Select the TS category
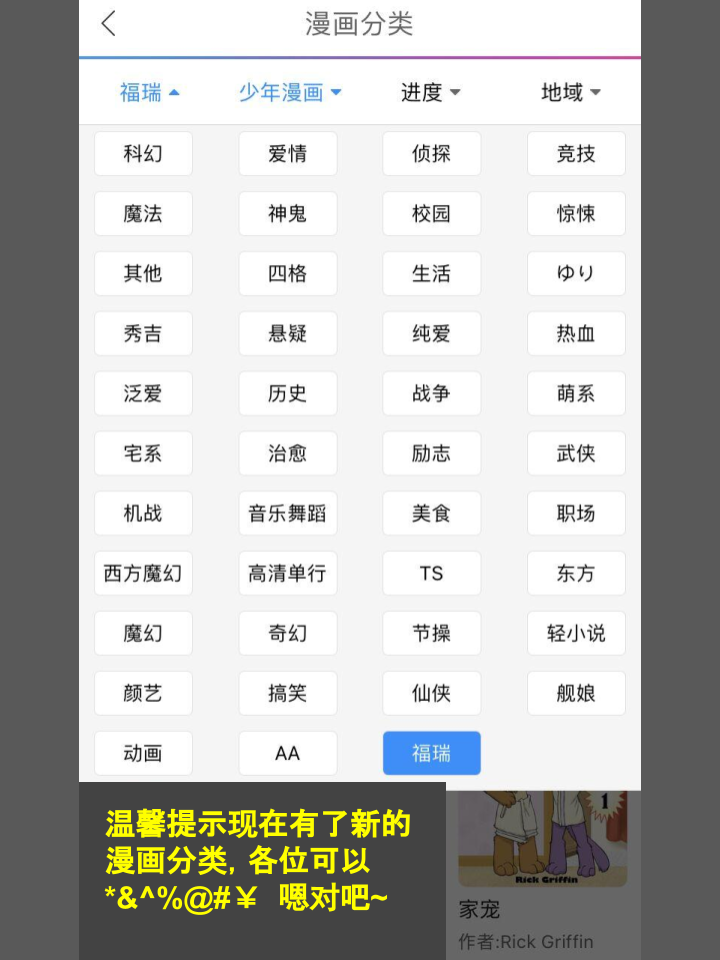The width and height of the screenshot is (720, 960). (x=431, y=573)
